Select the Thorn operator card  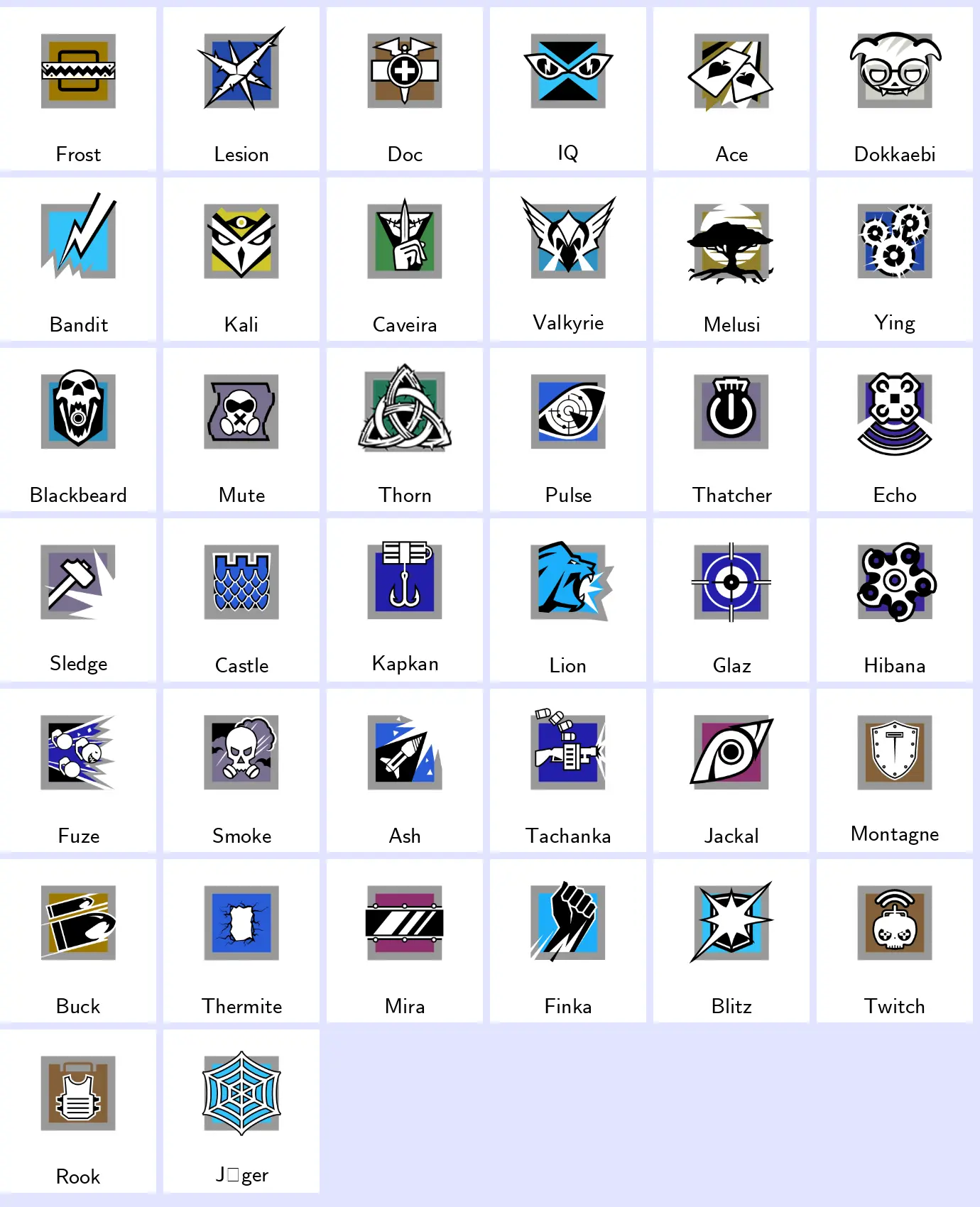coord(405,430)
